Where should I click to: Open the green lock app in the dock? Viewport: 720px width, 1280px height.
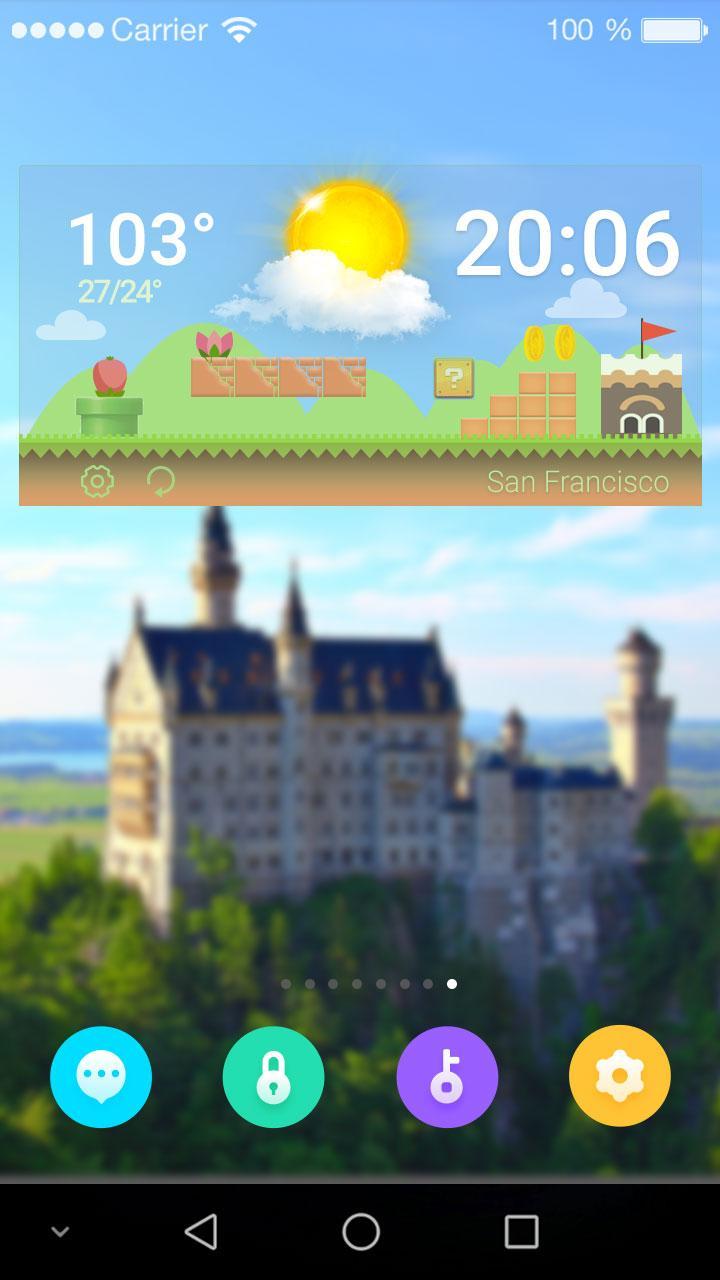coord(273,1077)
